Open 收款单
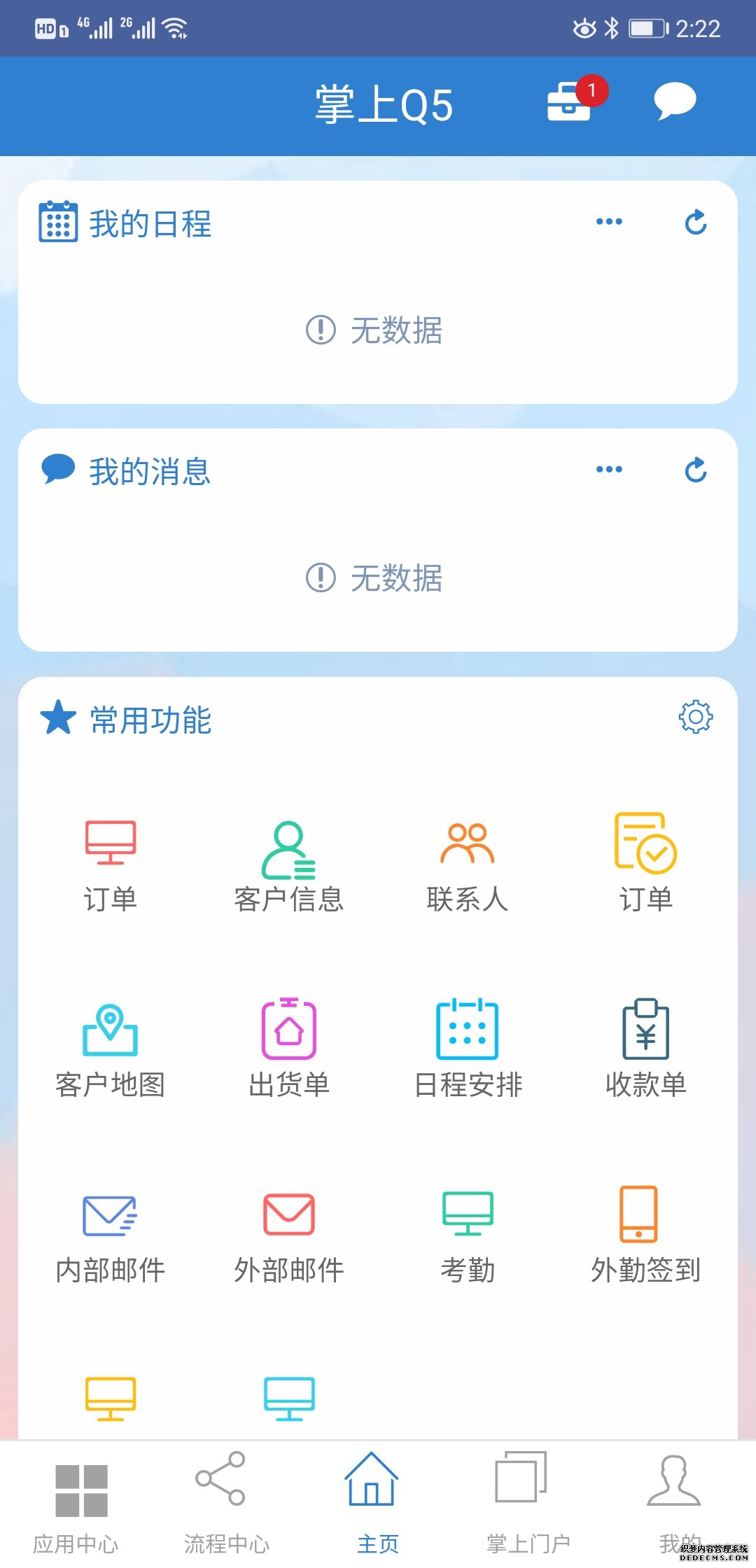Viewport: 756px width, 1568px height. 645,1049
